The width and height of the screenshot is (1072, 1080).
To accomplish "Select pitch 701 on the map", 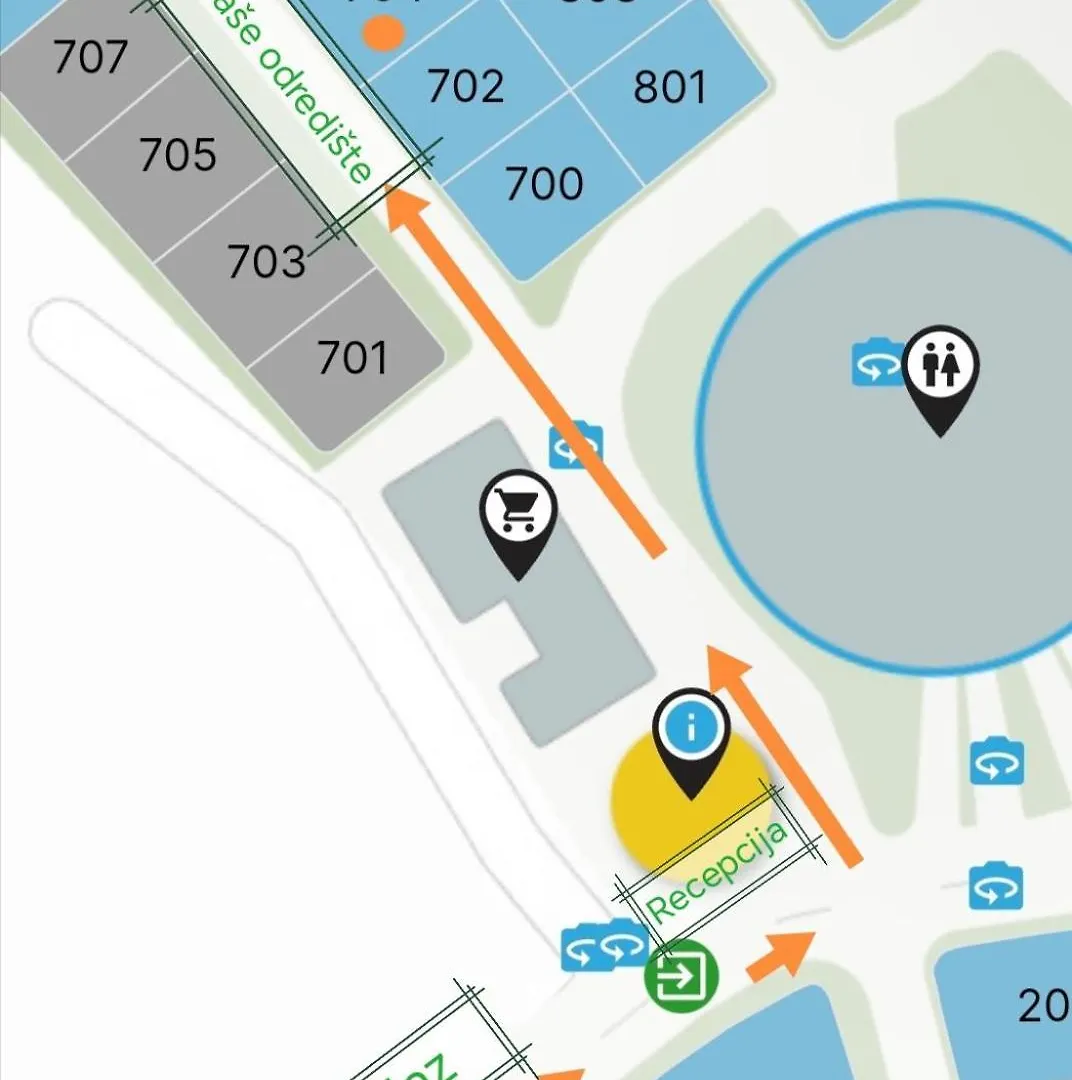I will coord(352,358).
